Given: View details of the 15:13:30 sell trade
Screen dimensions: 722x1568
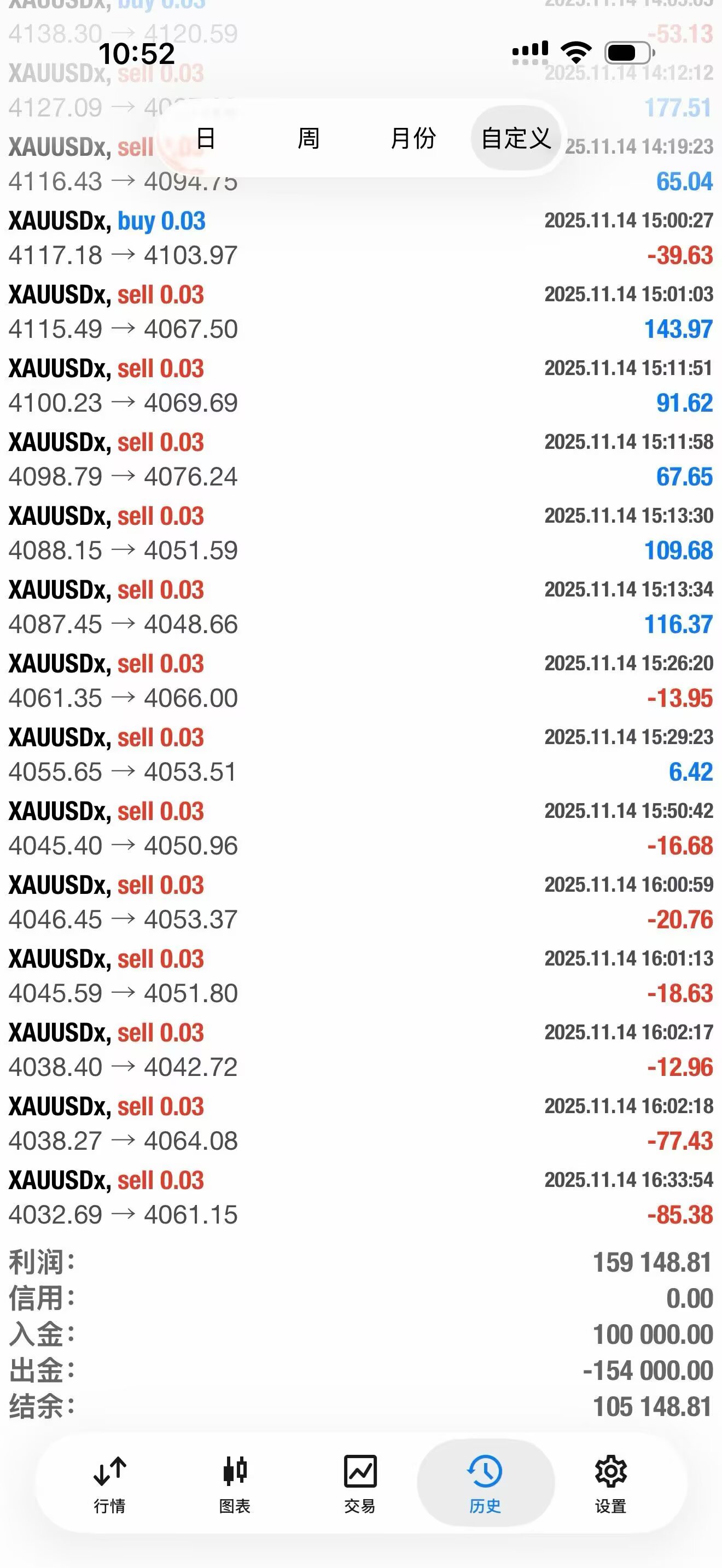Looking at the screenshot, I should point(360,533).
